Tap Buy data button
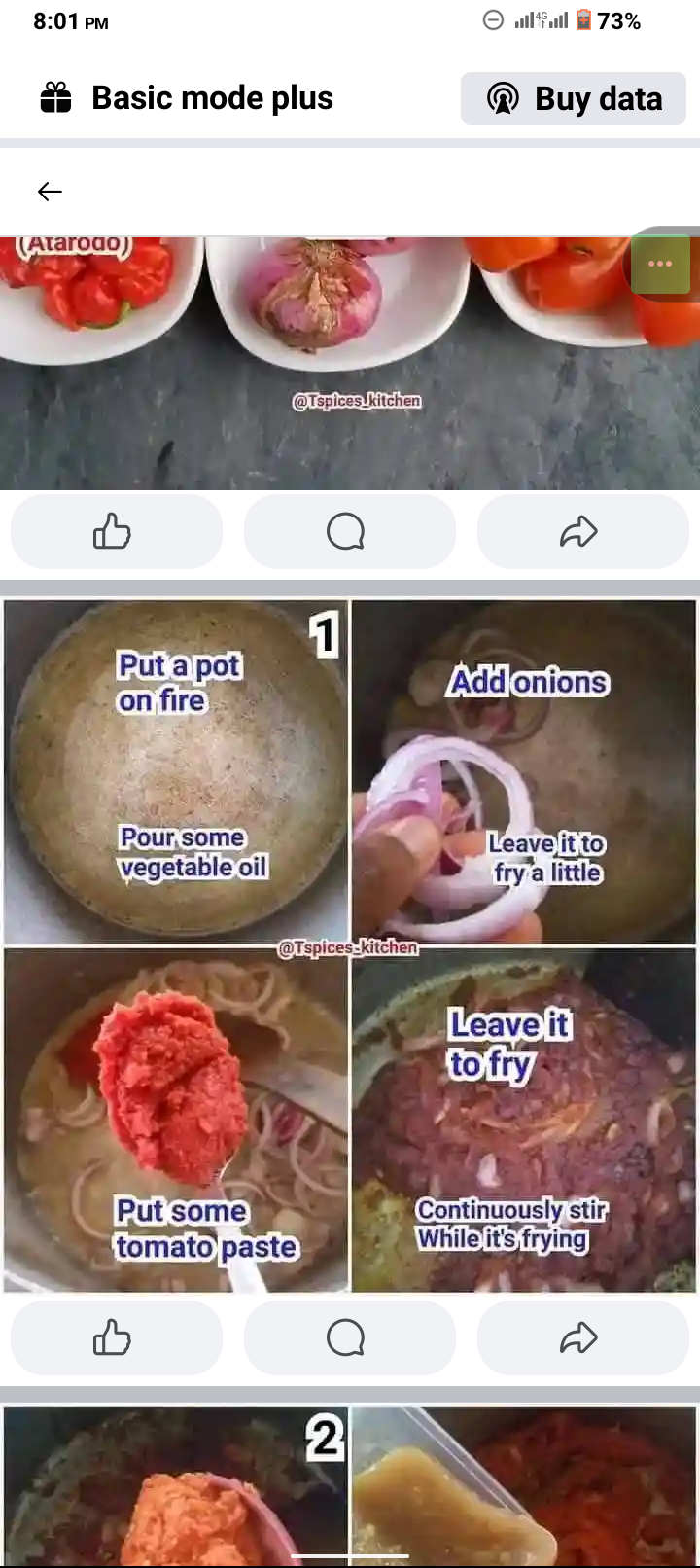The width and height of the screenshot is (700, 1568). pyautogui.click(x=574, y=98)
